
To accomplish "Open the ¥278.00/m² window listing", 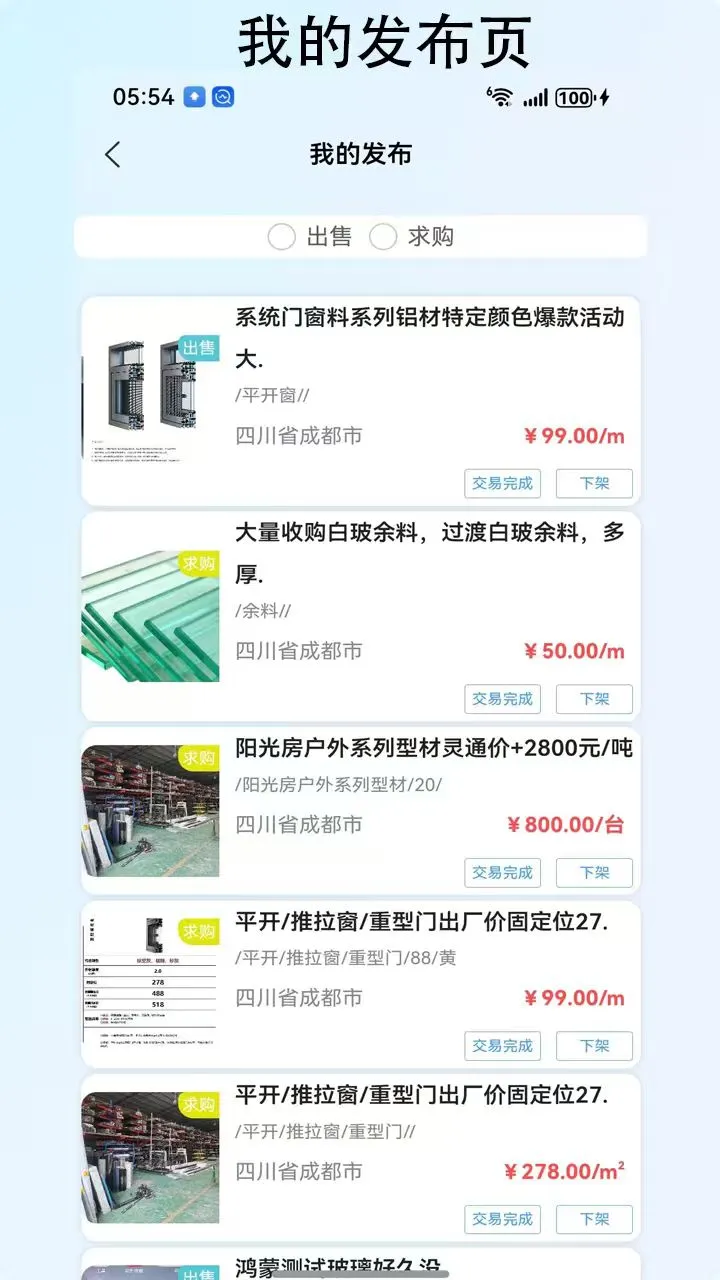I will [421, 1095].
